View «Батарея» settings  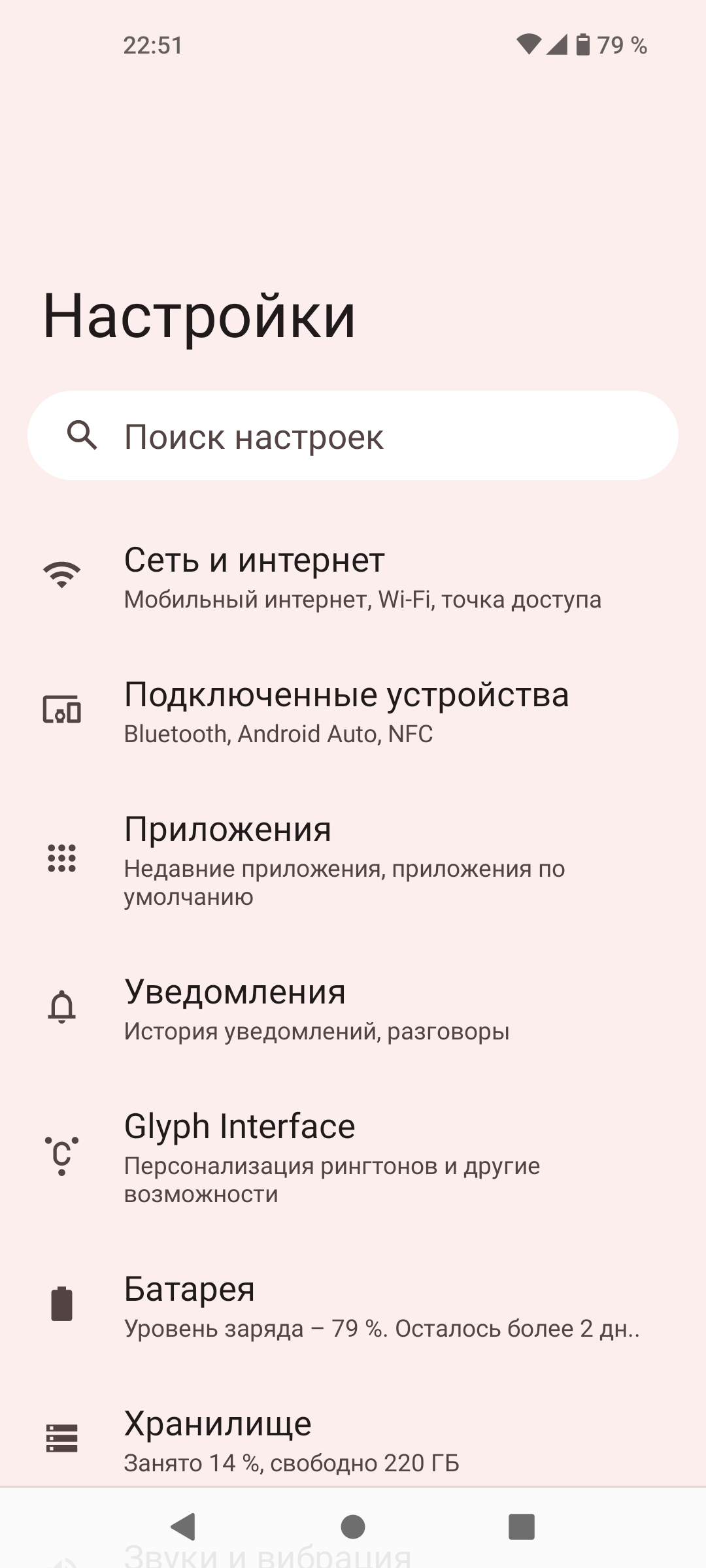[x=353, y=1305]
